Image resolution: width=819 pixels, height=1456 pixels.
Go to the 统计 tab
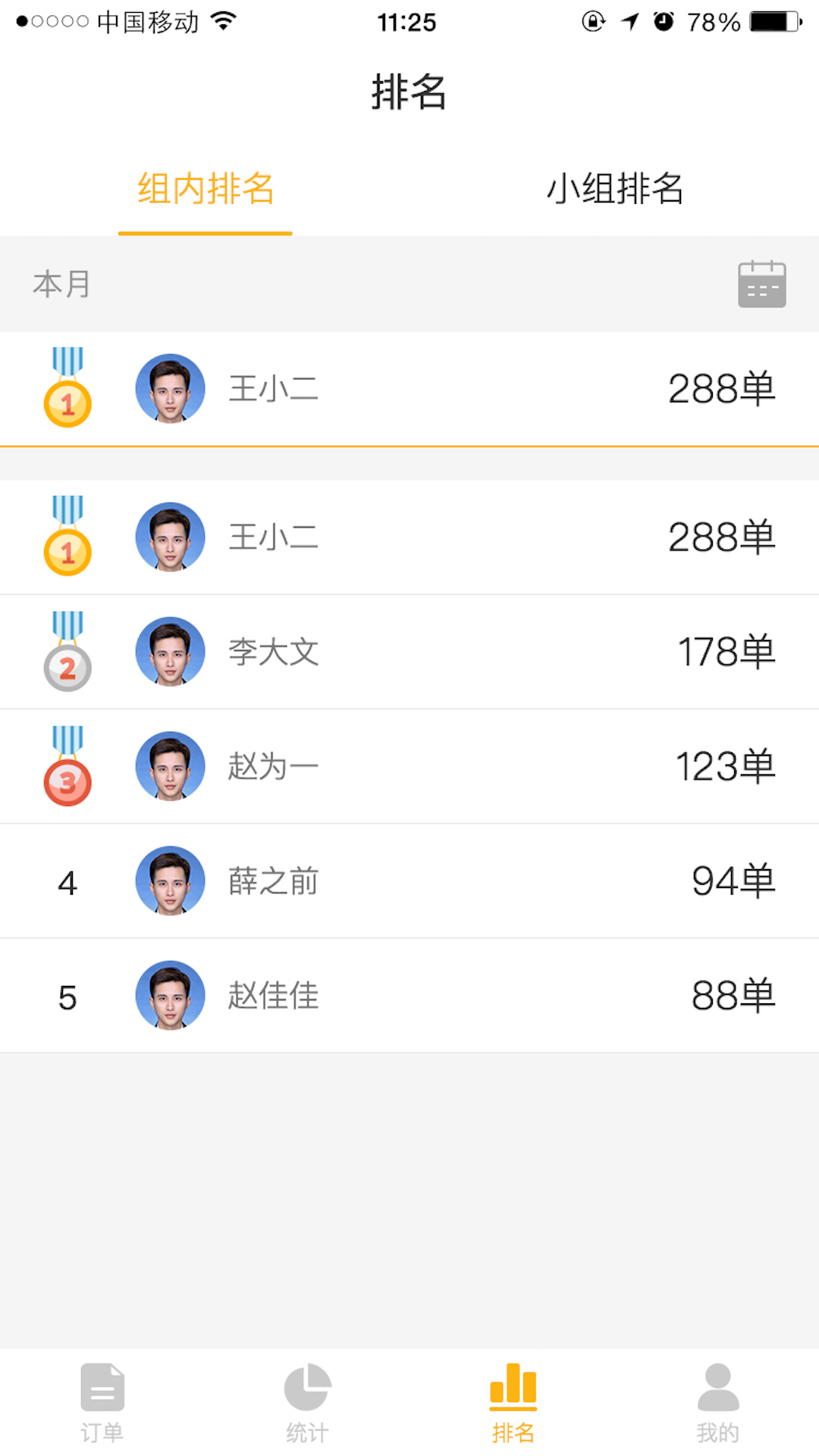(307, 1402)
